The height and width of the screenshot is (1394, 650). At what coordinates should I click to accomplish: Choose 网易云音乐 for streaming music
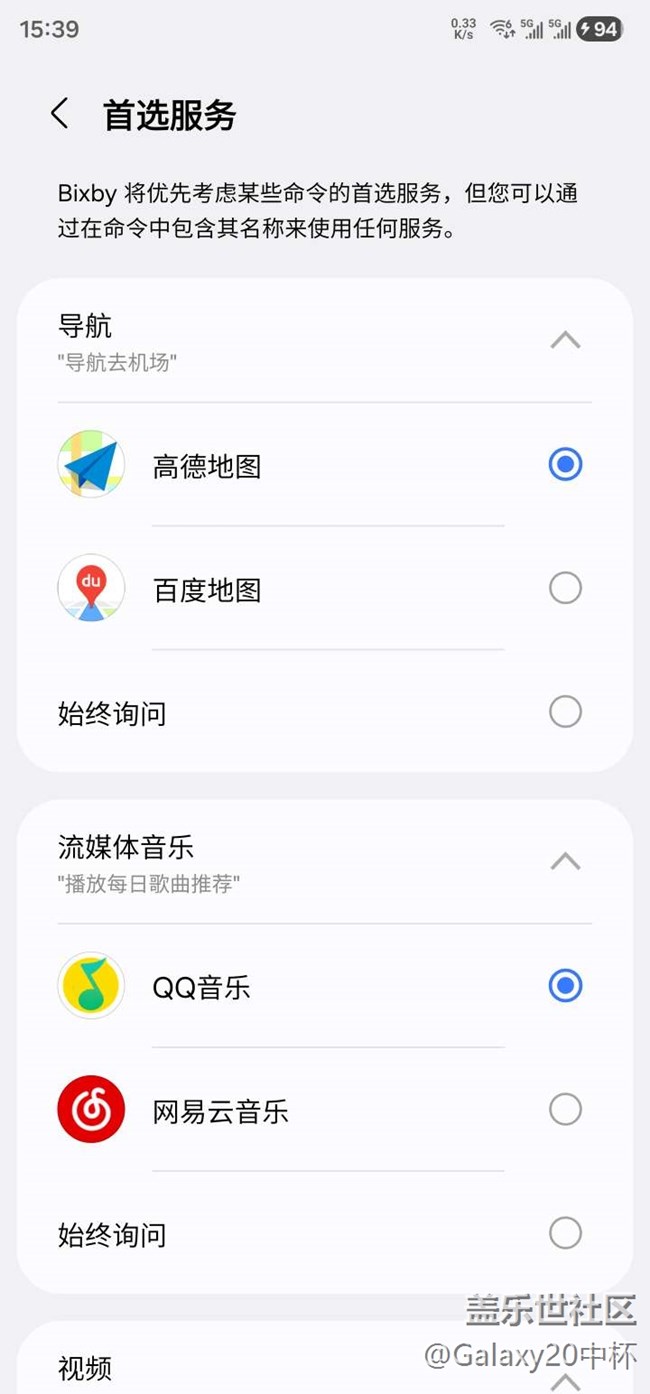click(x=565, y=1110)
